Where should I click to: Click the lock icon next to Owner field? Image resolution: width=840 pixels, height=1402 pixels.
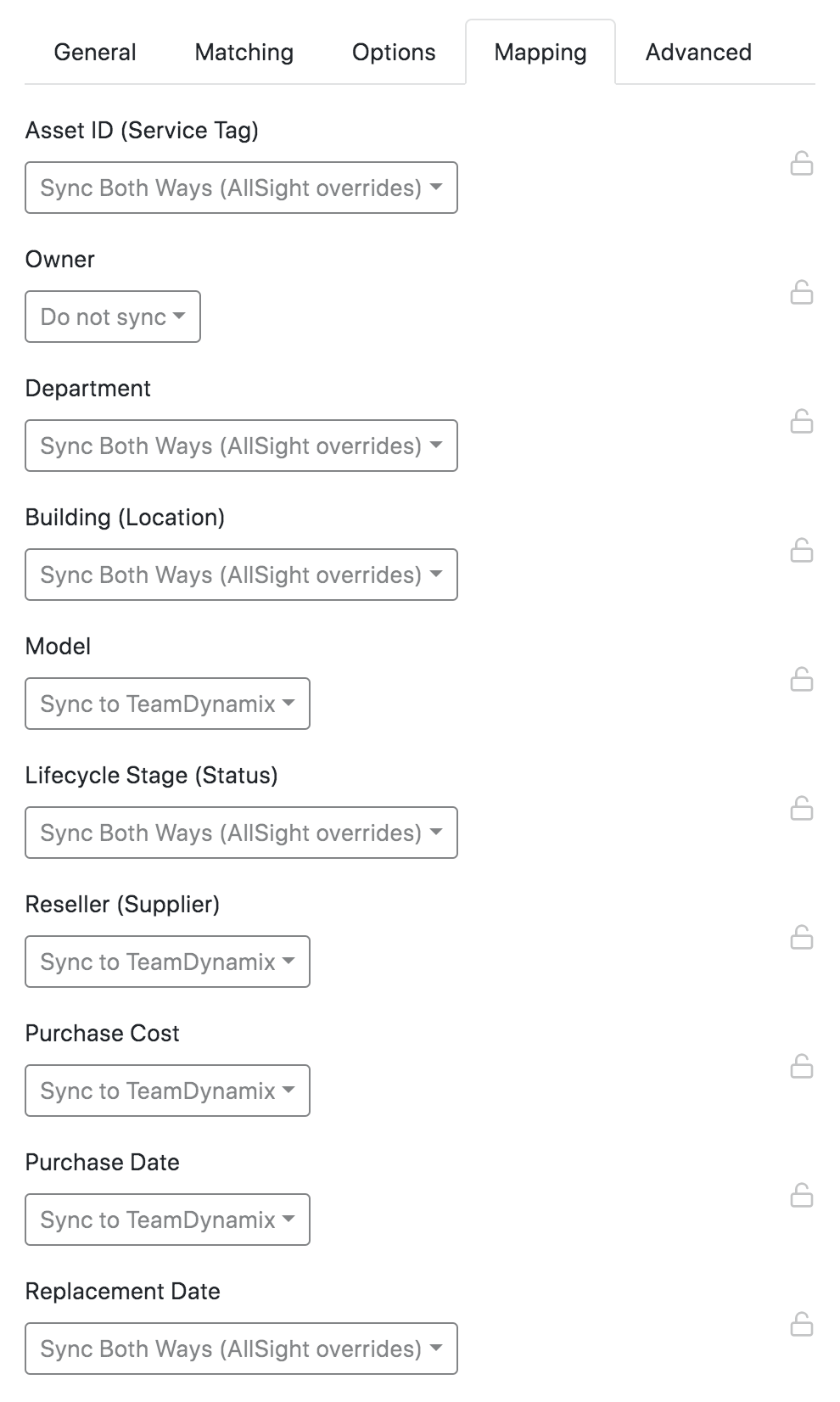[x=802, y=294]
